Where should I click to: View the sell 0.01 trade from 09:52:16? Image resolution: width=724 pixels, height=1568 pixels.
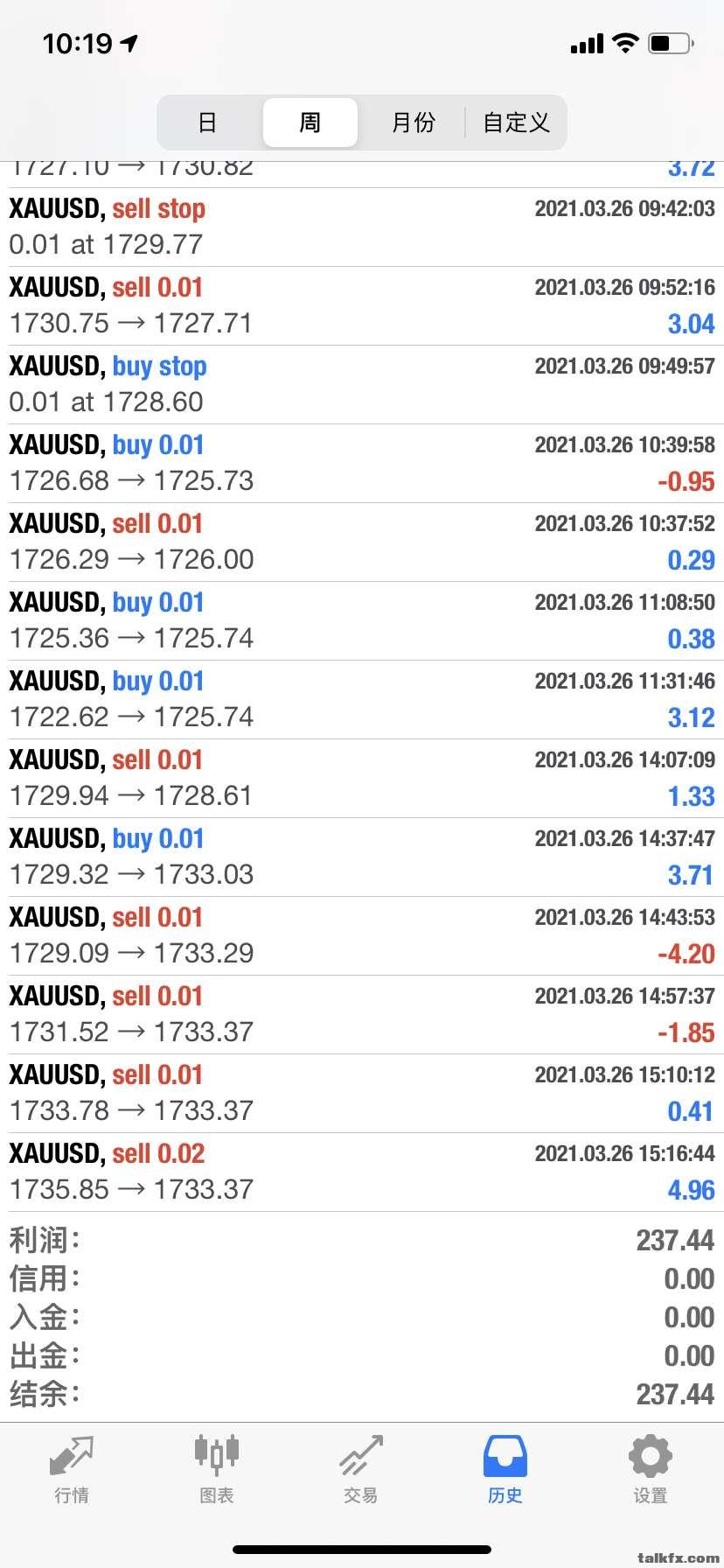362,305
